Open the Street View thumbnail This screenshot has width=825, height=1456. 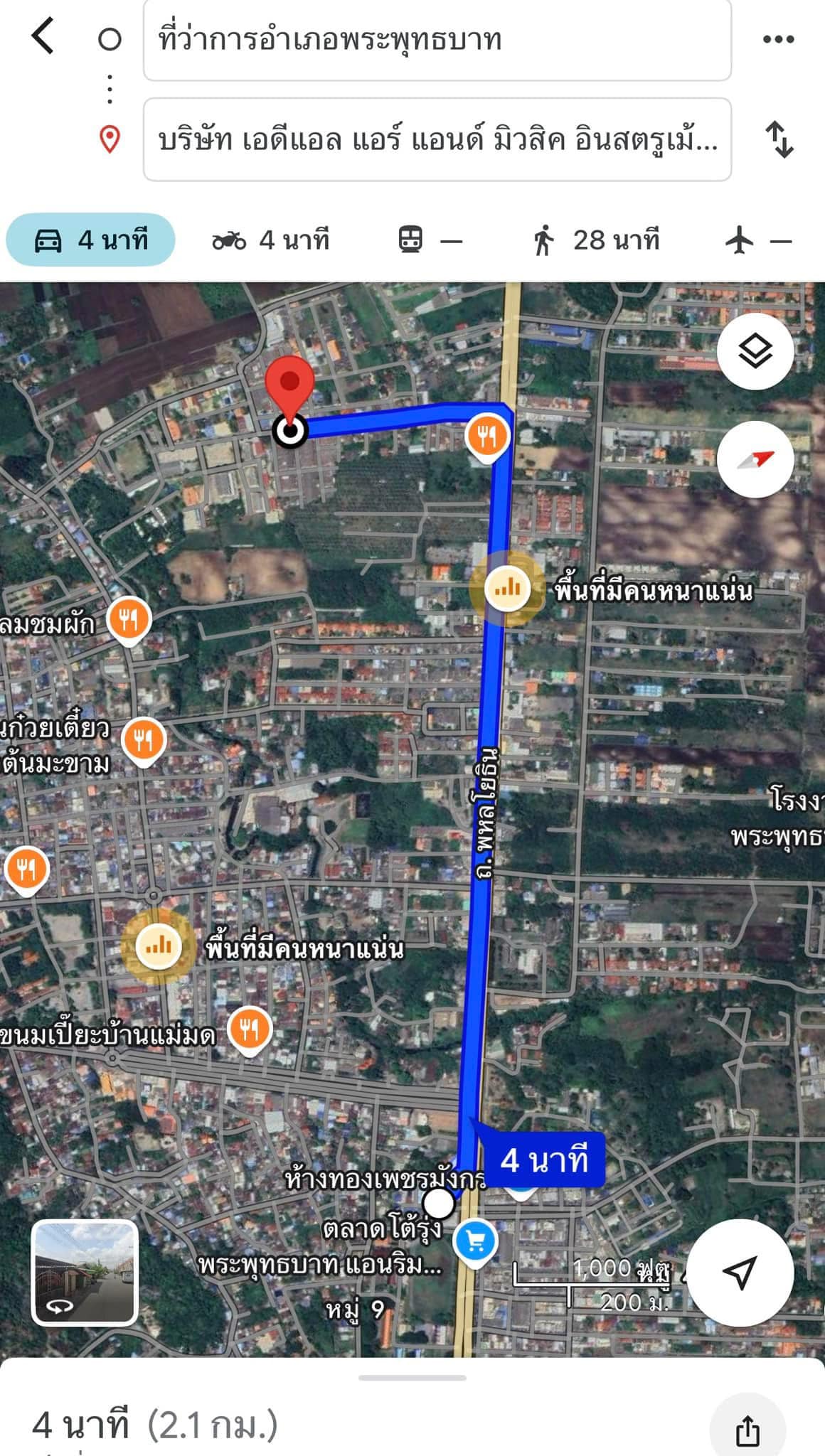tap(85, 1273)
